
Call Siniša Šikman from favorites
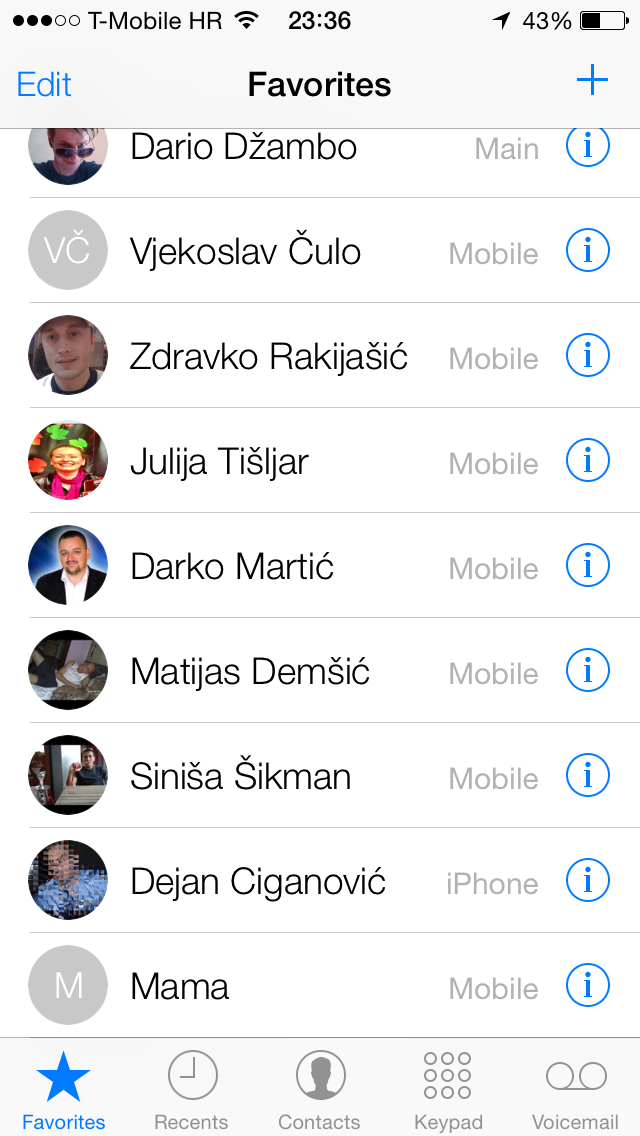[x=240, y=777]
